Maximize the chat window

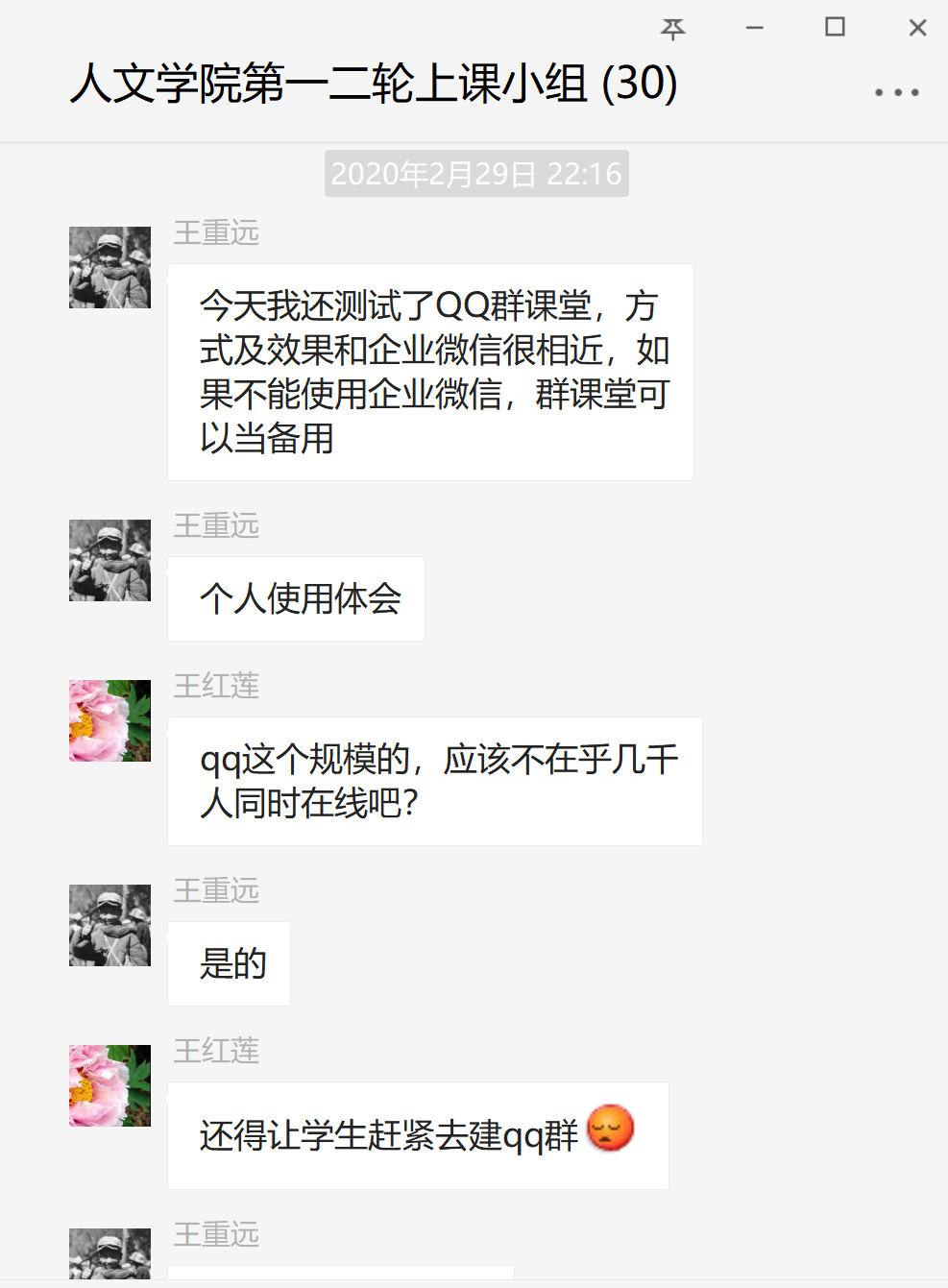[835, 28]
